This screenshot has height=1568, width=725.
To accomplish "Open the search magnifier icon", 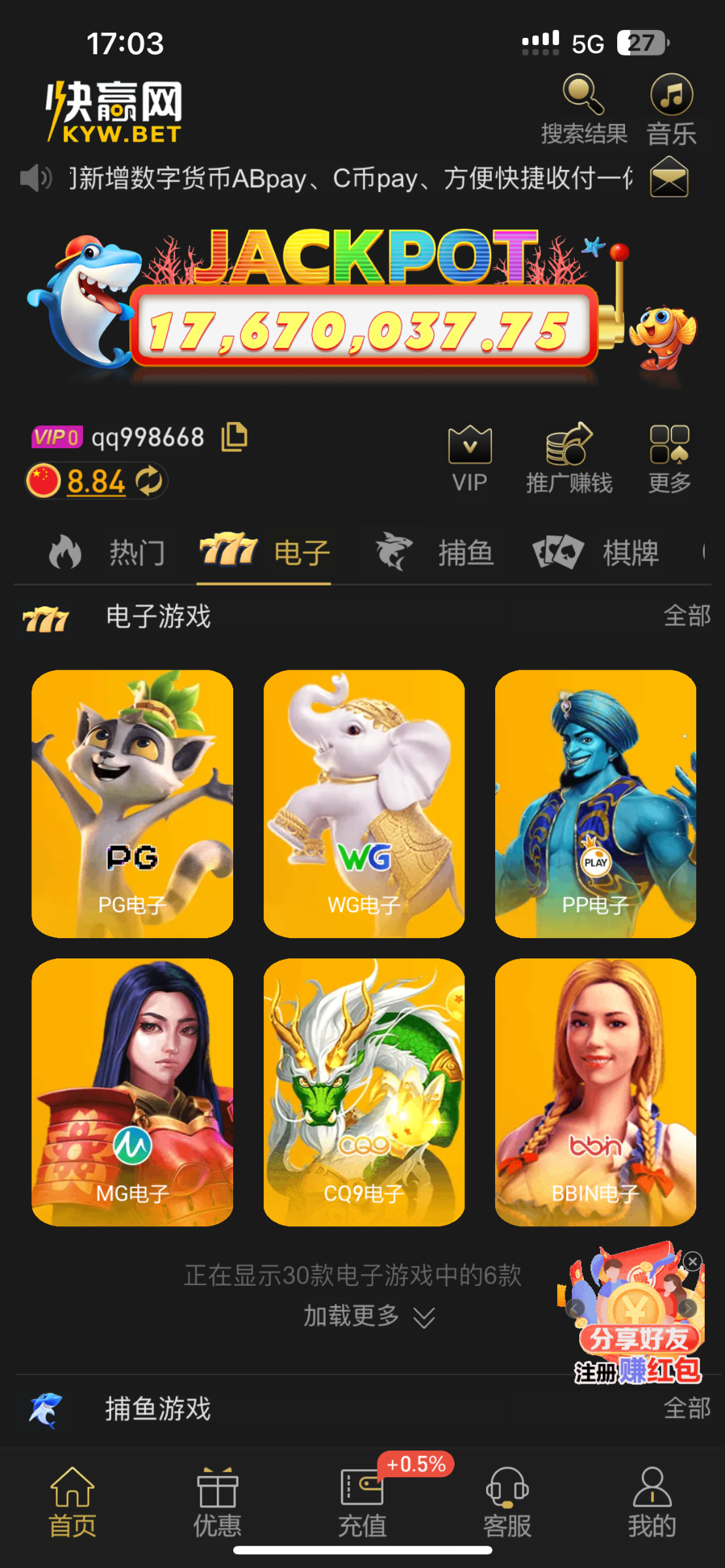I will pyautogui.click(x=583, y=96).
